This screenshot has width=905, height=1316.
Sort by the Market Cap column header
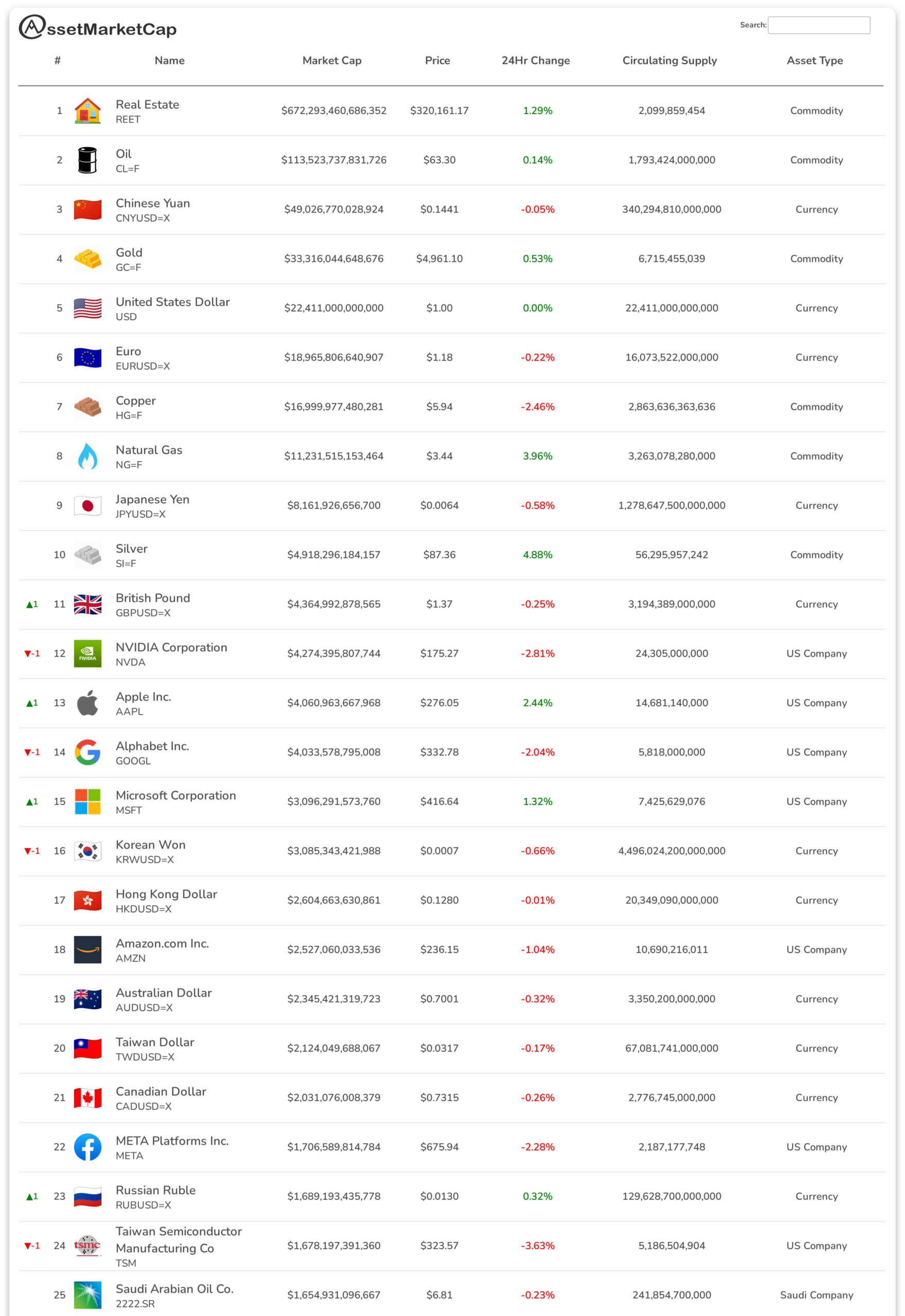pyautogui.click(x=332, y=61)
